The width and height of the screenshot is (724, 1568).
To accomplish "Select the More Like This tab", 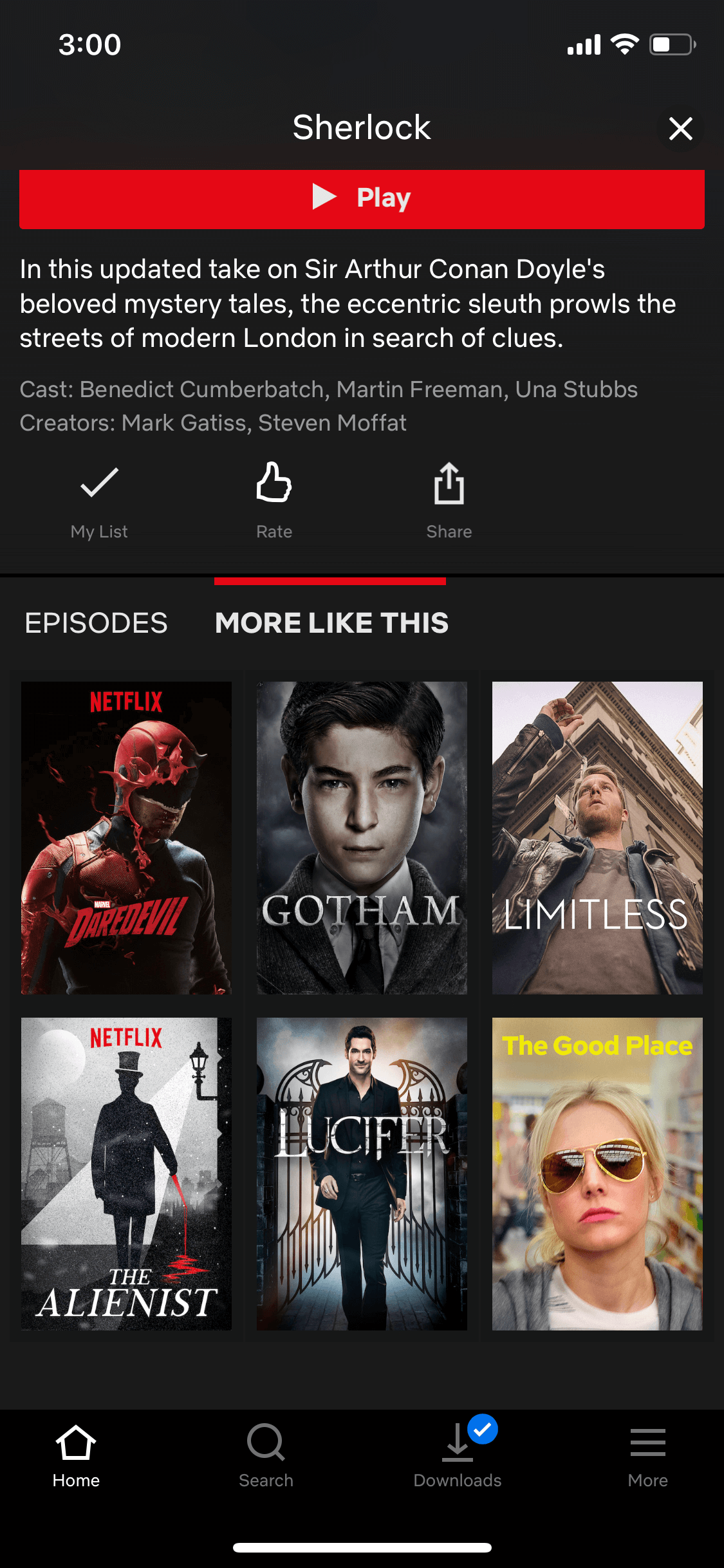I will tap(331, 623).
